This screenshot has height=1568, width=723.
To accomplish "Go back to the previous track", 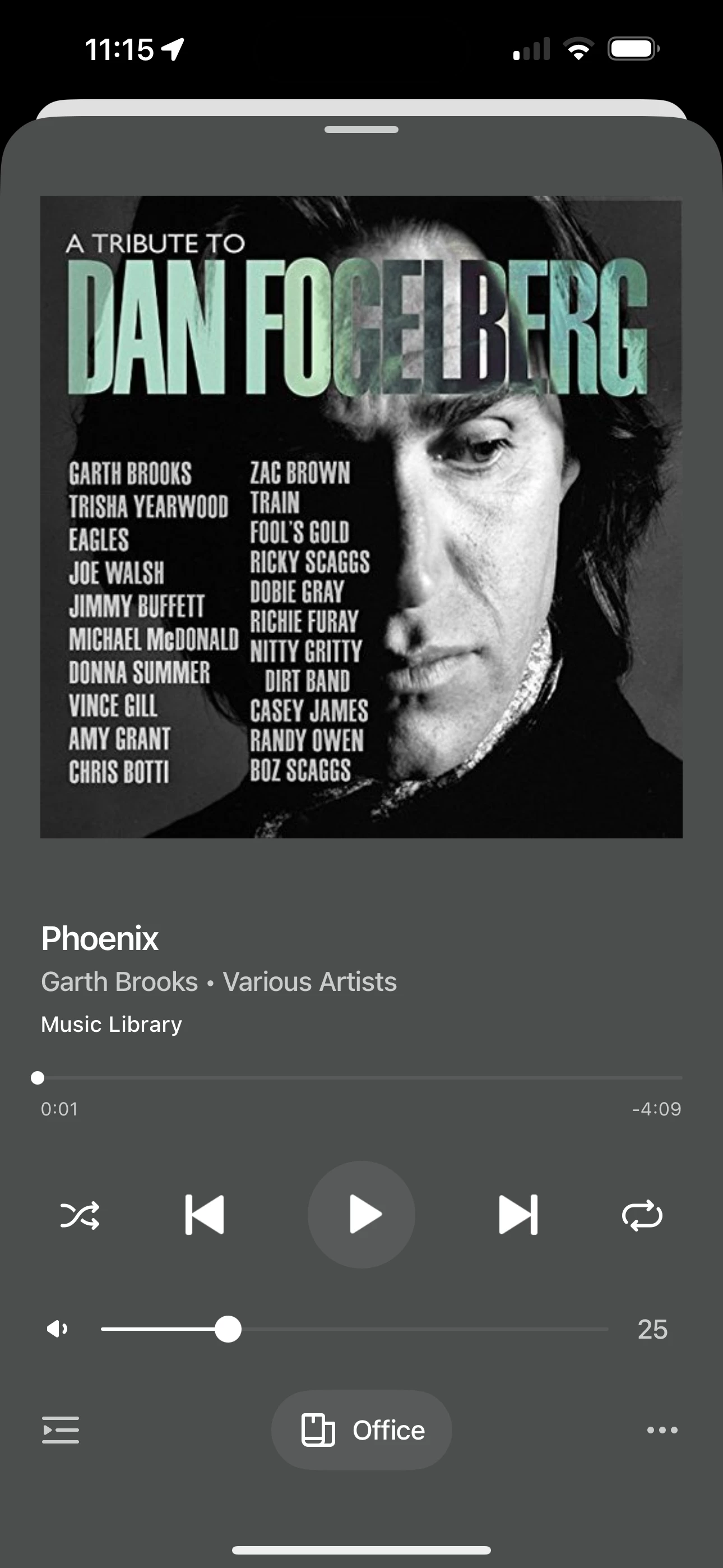I will click(205, 1214).
